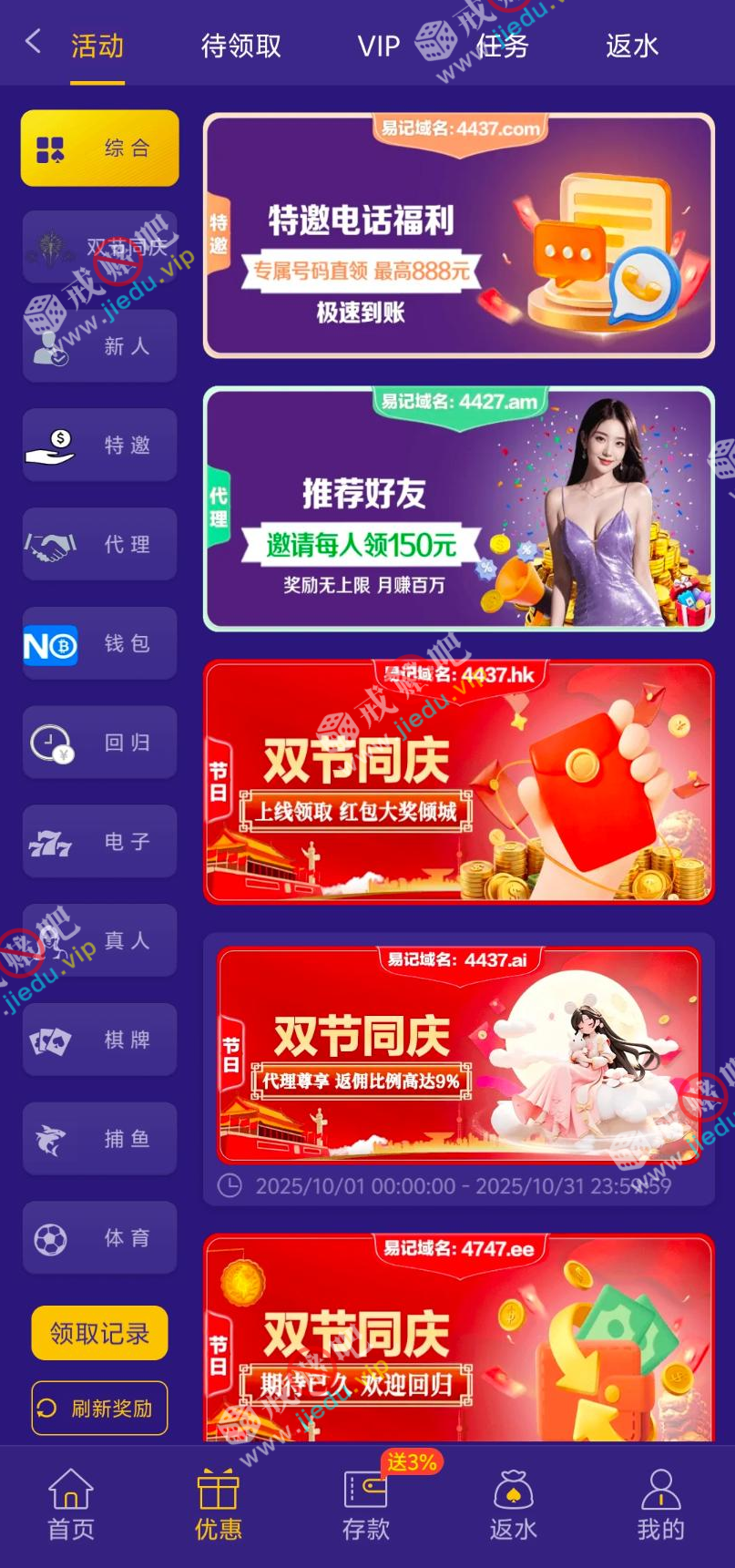
Task: Tap the 领取记录 button
Action: (x=100, y=1333)
